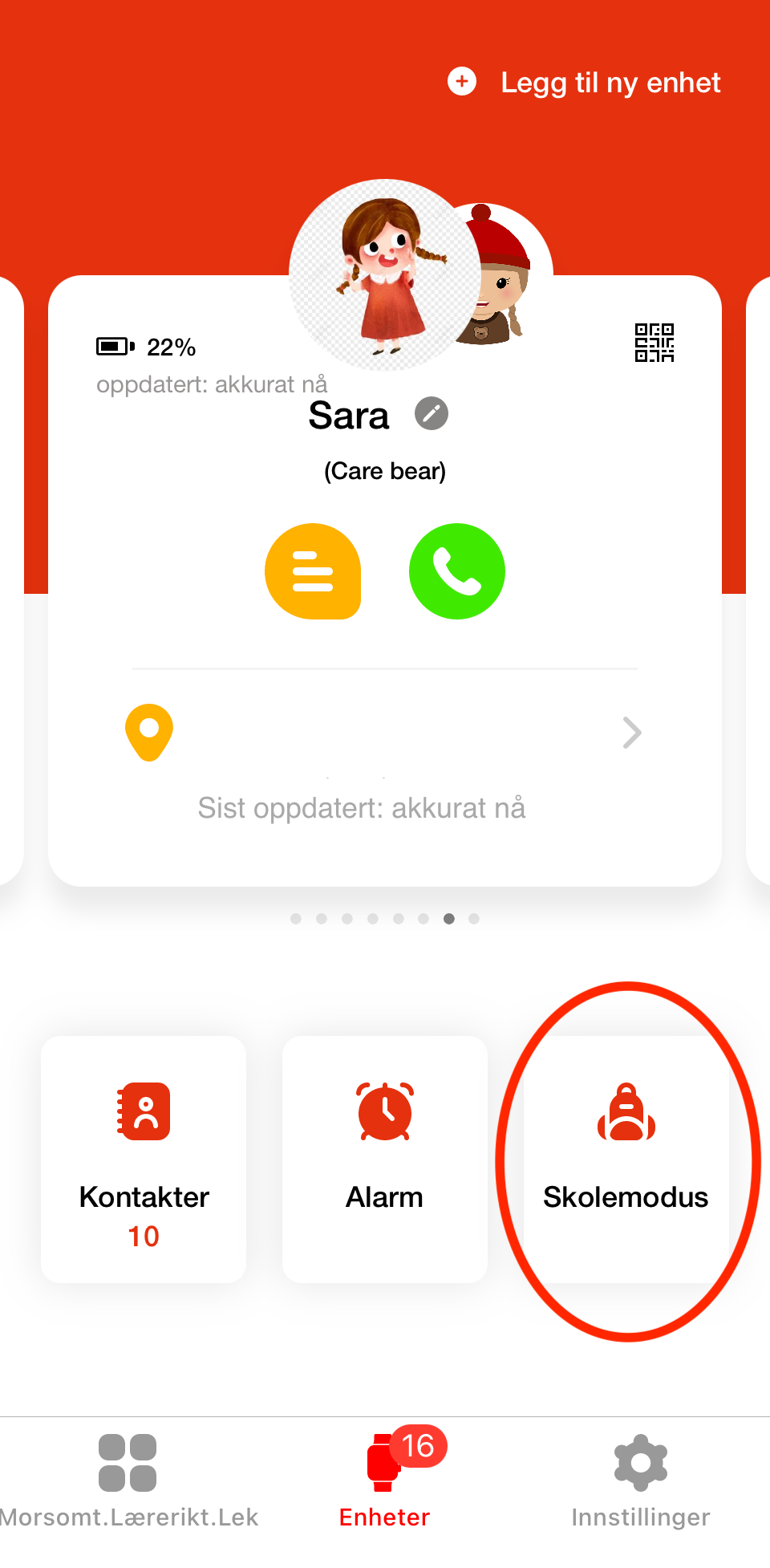Switch to the Morsomt.Lærerikt.Lek tab

pyautogui.click(x=128, y=1481)
